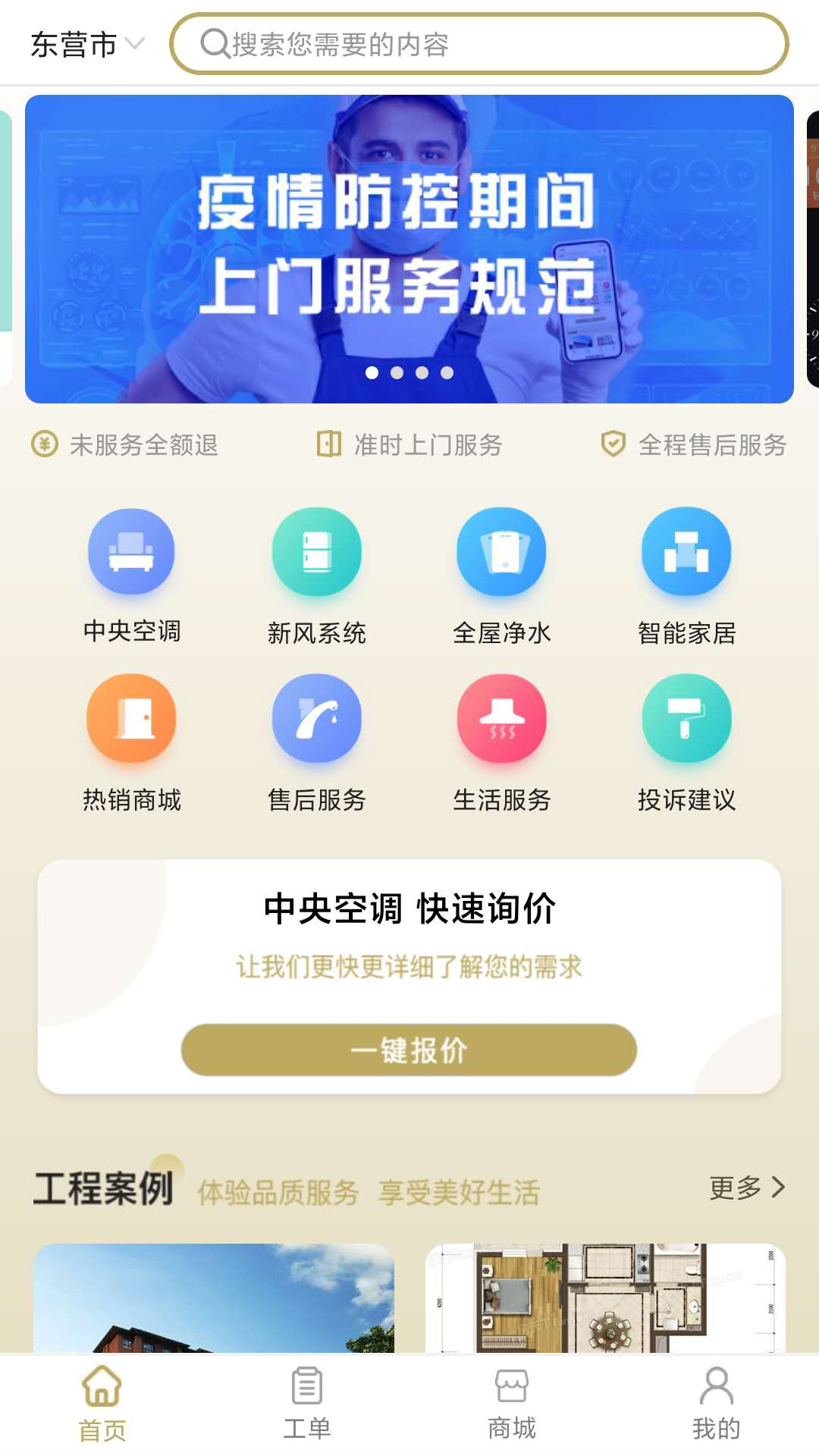Open the building photo project case
Screen dimensions: 819x1456
point(214,1298)
